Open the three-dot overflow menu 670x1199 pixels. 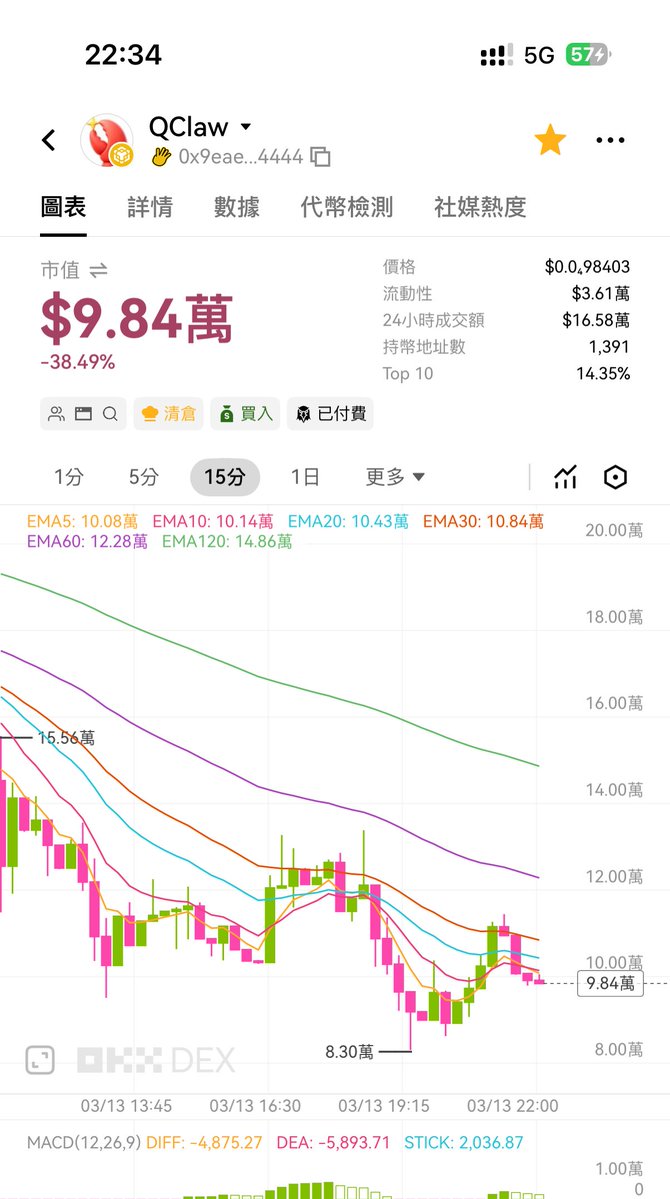pos(610,140)
